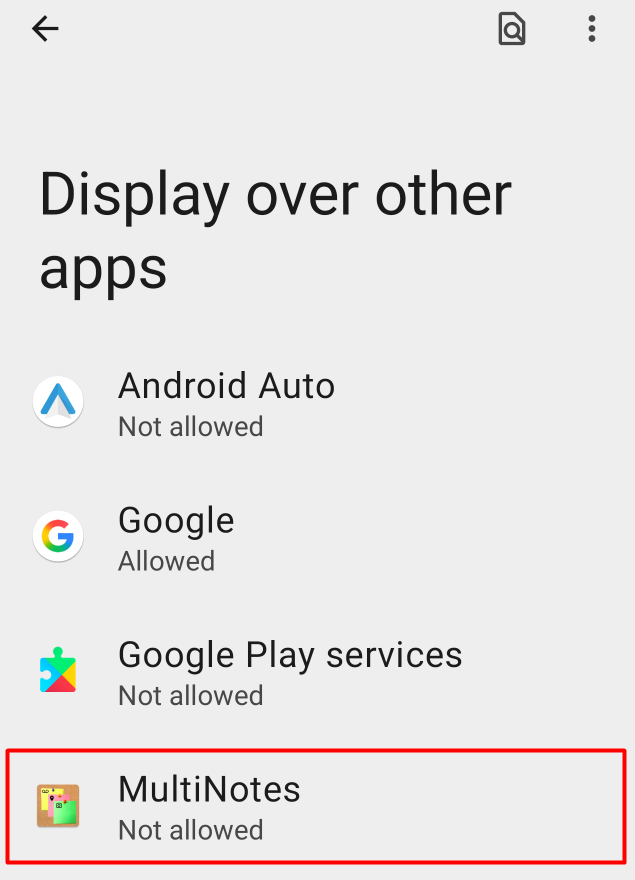
Task: Open the three-dot overflow menu
Action: (592, 30)
